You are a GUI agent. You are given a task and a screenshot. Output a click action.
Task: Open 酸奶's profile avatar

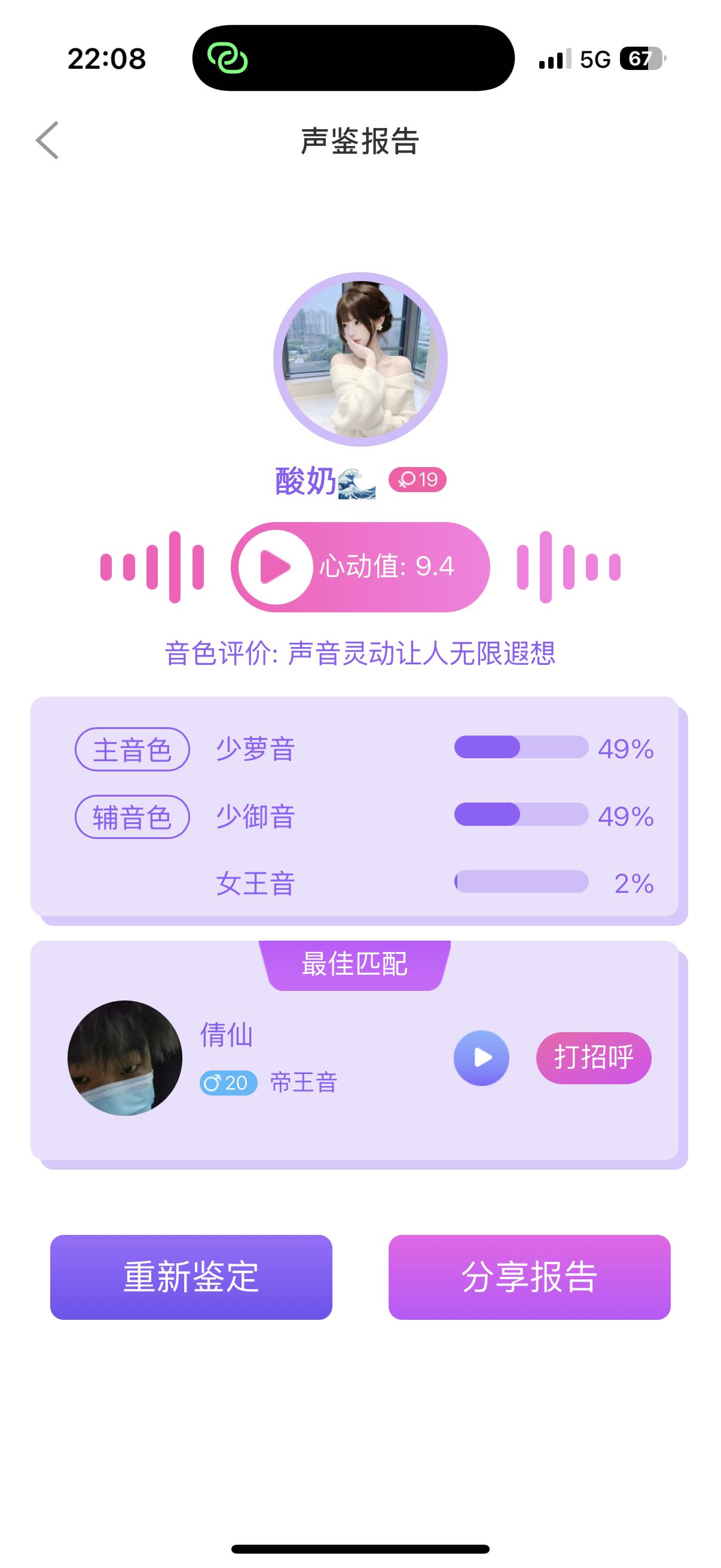click(x=360, y=359)
